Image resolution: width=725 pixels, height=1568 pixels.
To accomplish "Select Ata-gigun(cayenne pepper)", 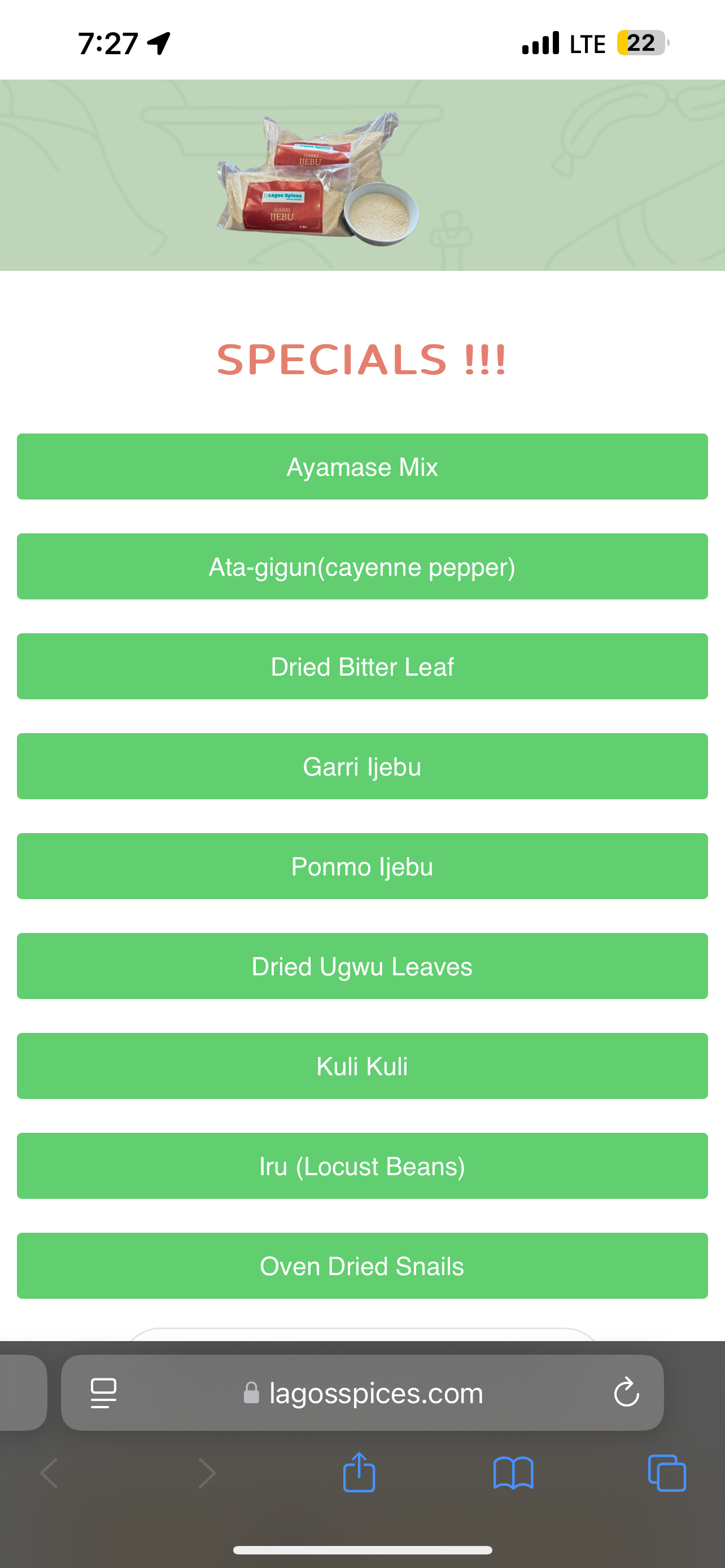I will (362, 567).
